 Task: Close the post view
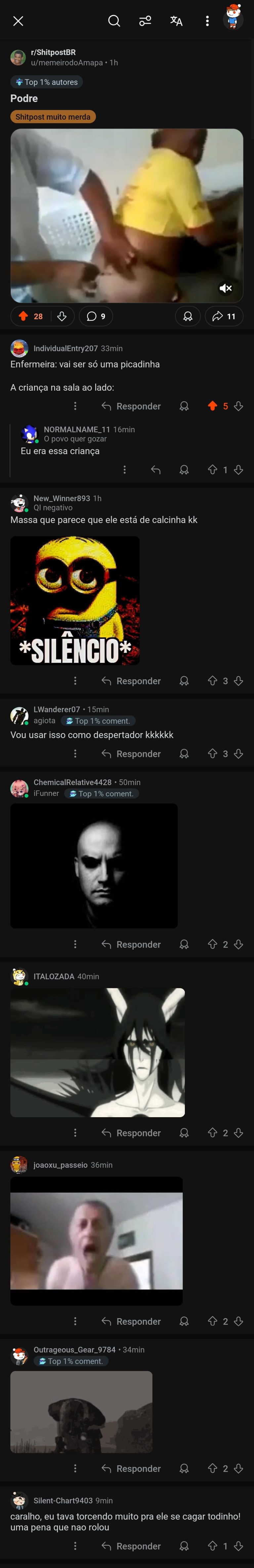pyautogui.click(x=18, y=21)
